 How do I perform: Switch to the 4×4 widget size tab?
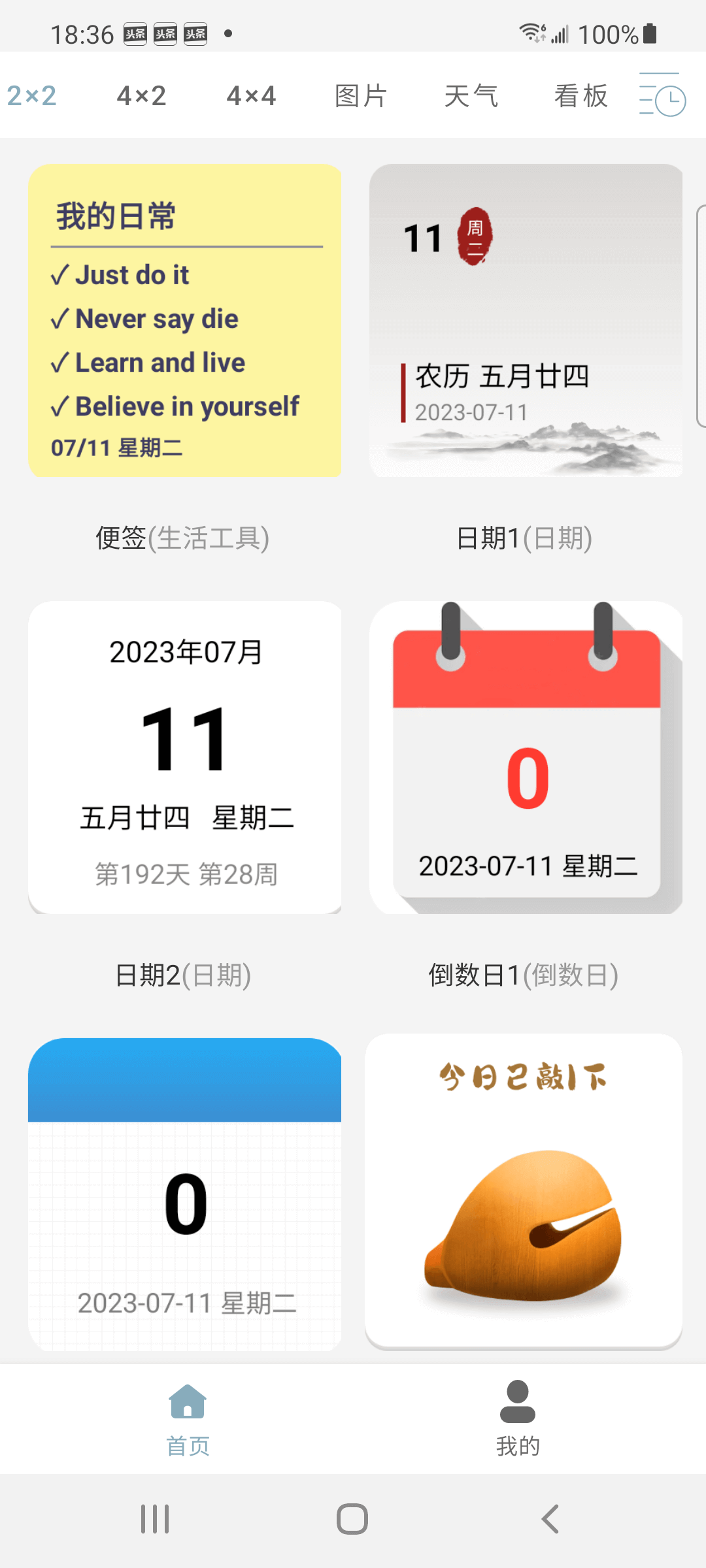point(251,96)
